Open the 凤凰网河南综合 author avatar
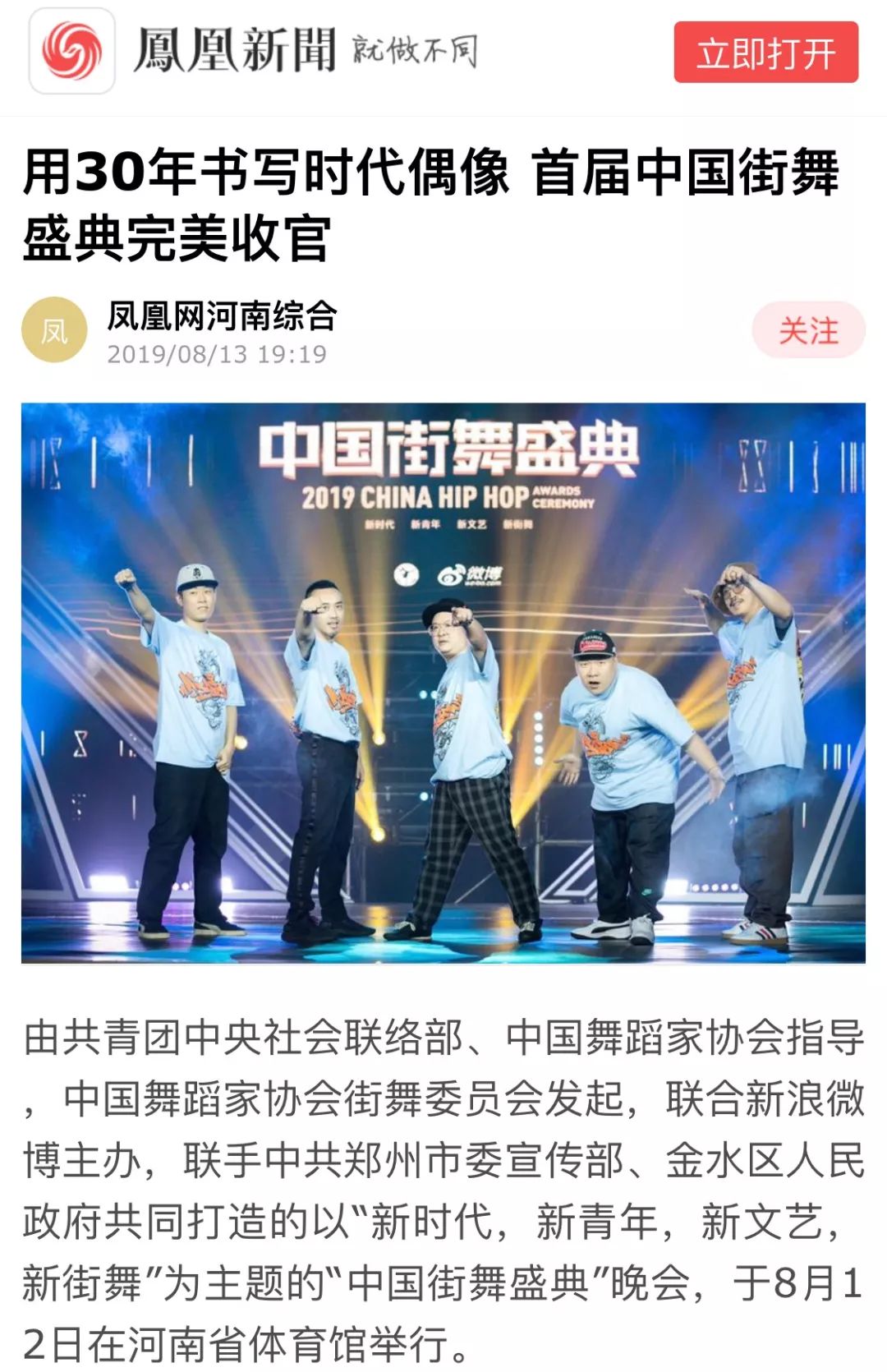This screenshot has height=1372, width=887. [x=54, y=330]
